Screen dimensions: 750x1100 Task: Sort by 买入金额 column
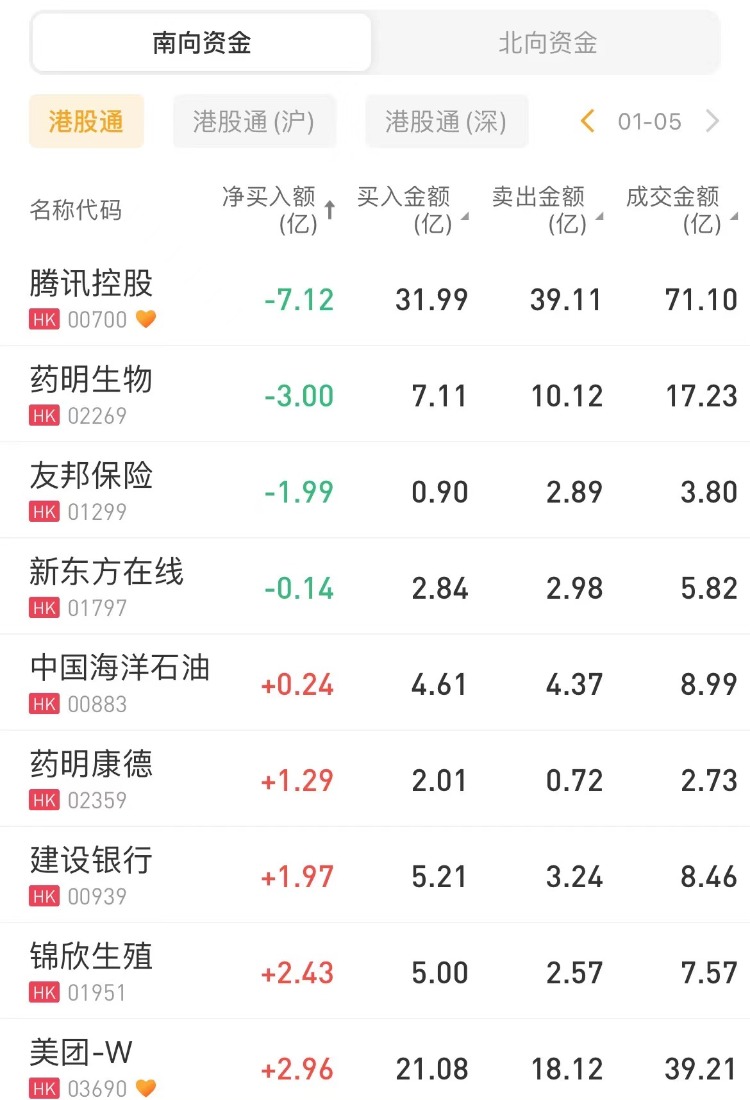click(x=410, y=210)
